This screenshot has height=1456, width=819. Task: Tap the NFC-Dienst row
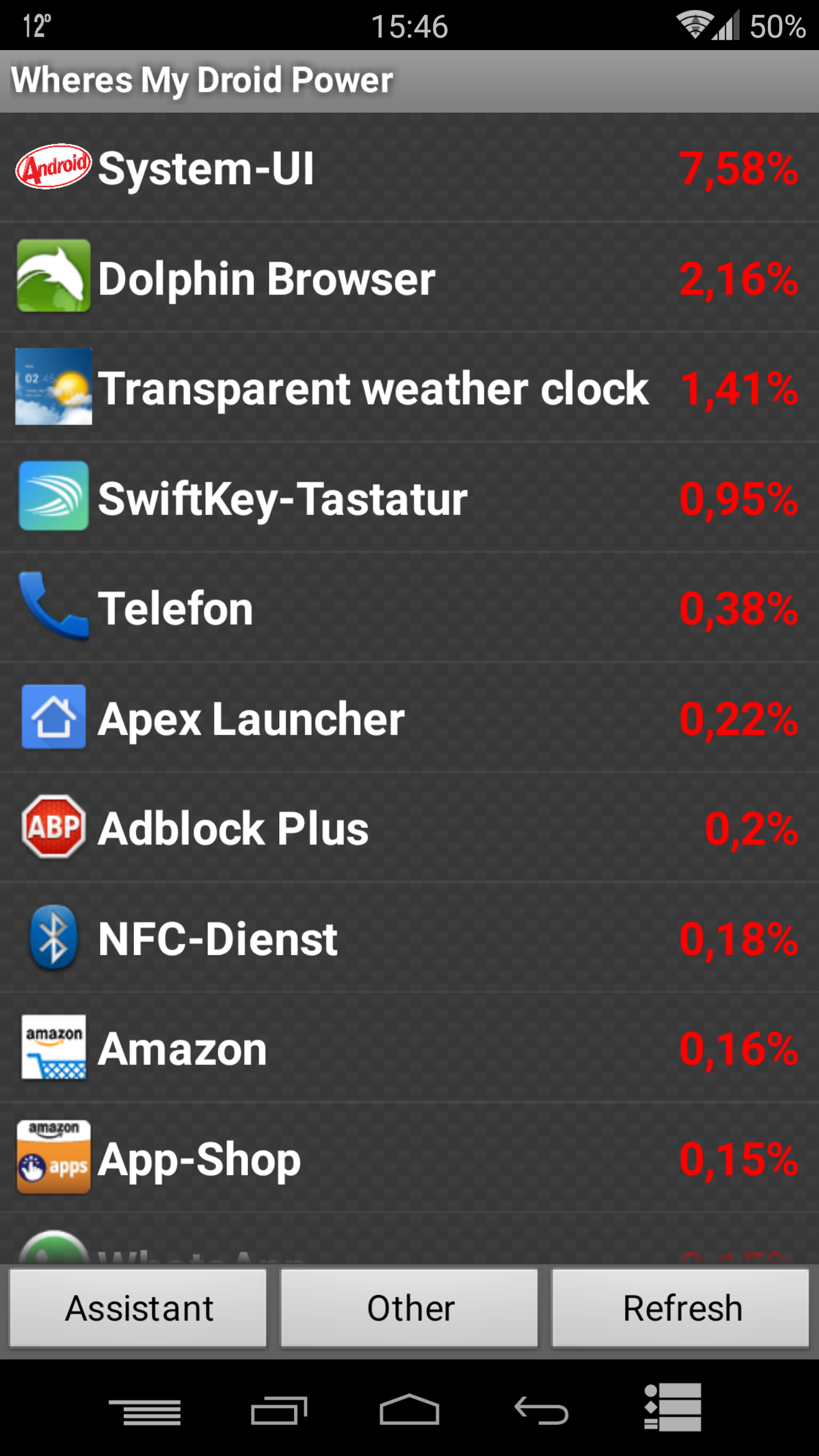[409, 937]
